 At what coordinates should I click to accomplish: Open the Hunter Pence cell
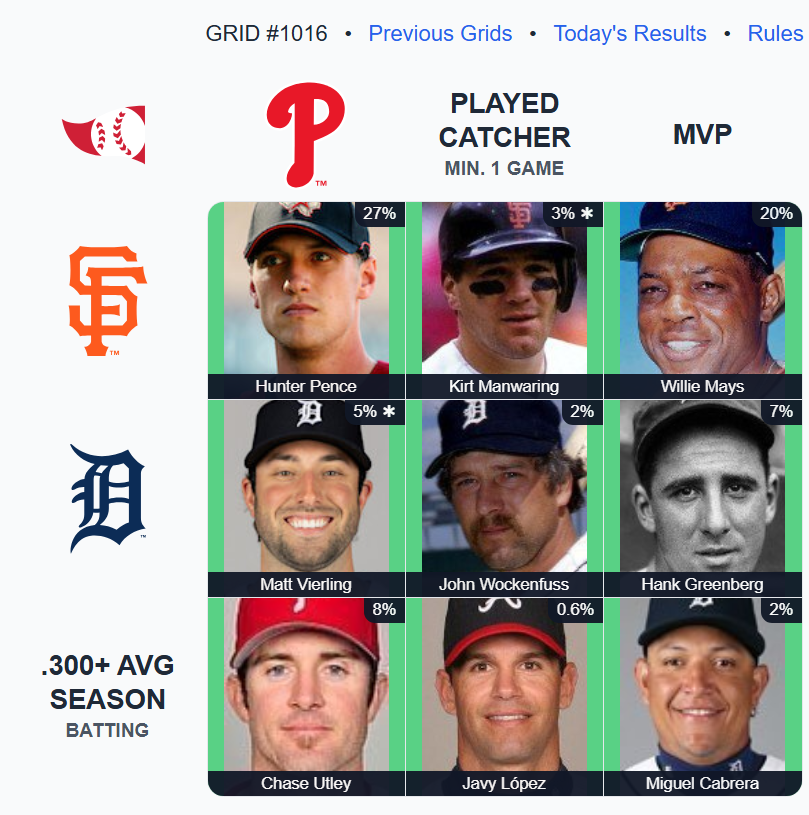coord(306,300)
